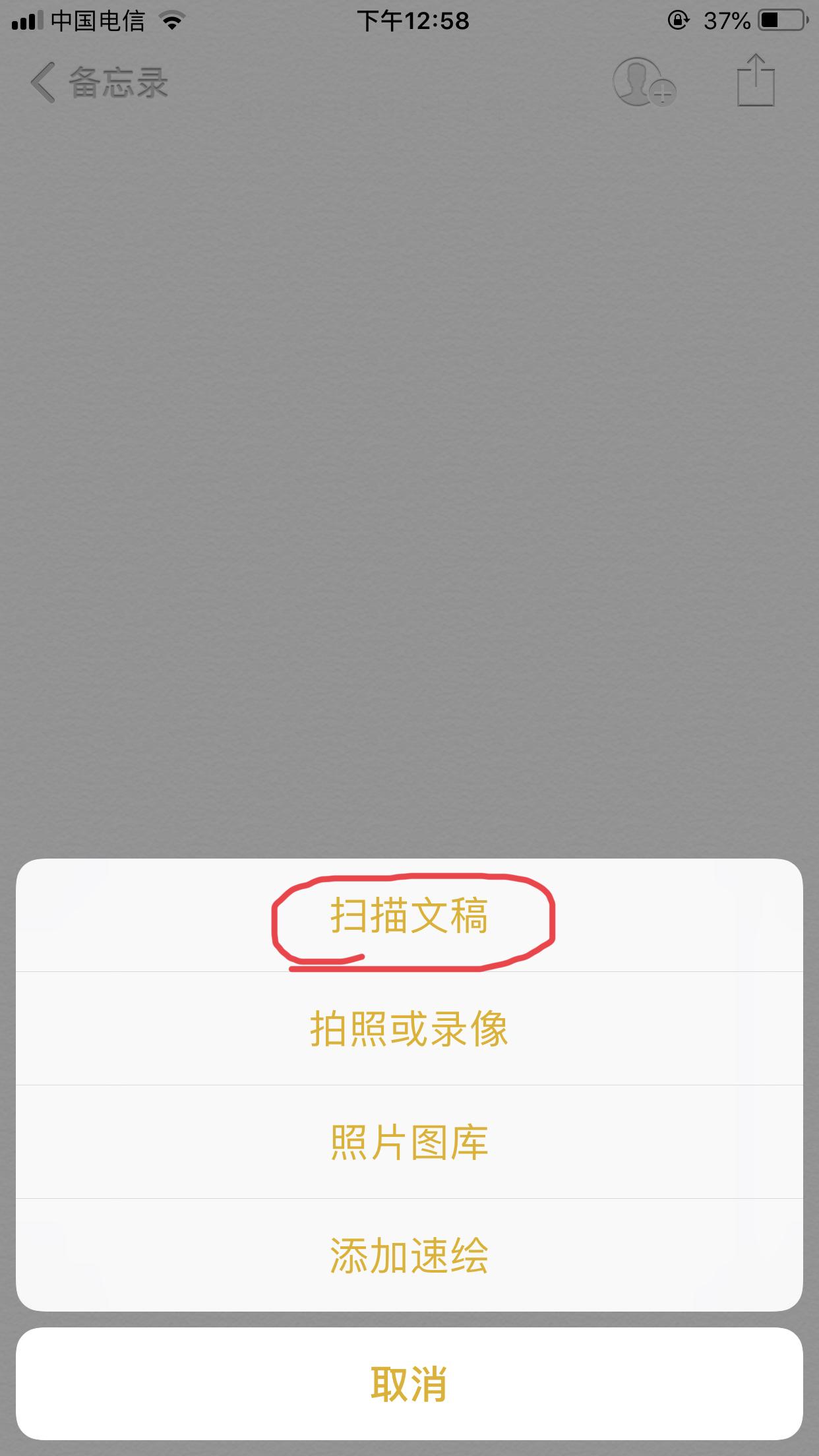Open the add people icon
Screen dimensions: 819x1456
click(x=644, y=82)
